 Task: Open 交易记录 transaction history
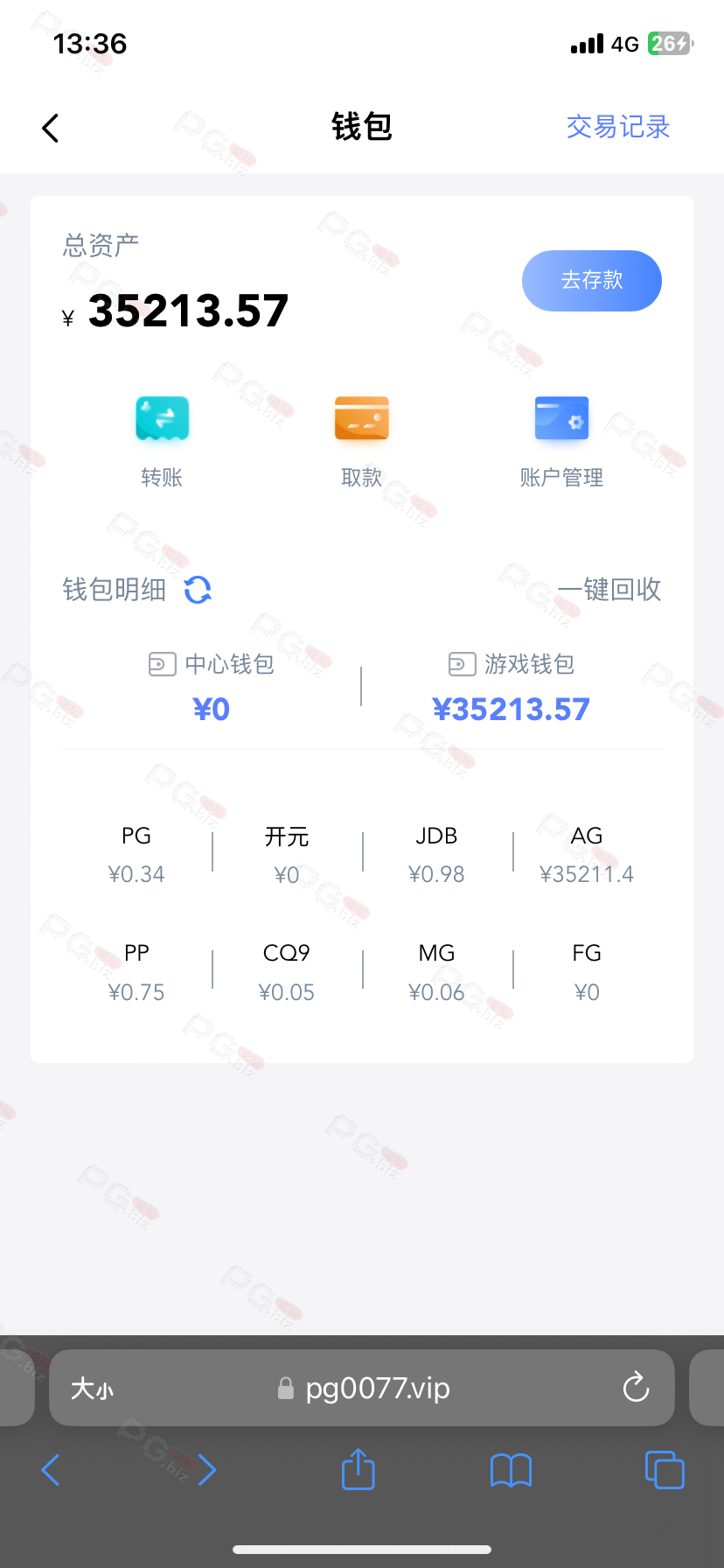[x=618, y=127]
